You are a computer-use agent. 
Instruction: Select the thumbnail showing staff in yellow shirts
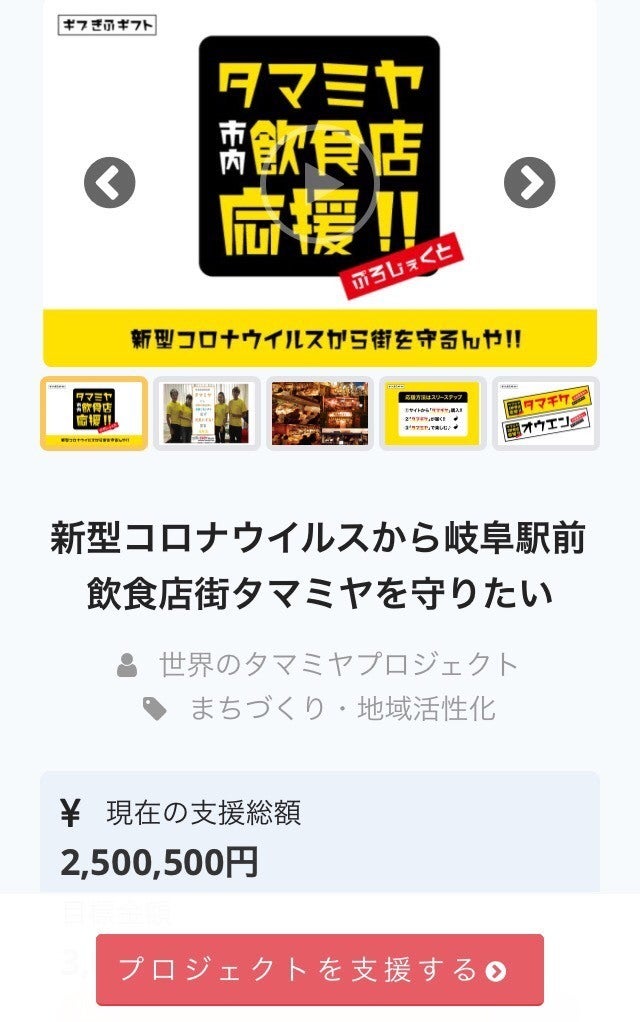coord(207,413)
